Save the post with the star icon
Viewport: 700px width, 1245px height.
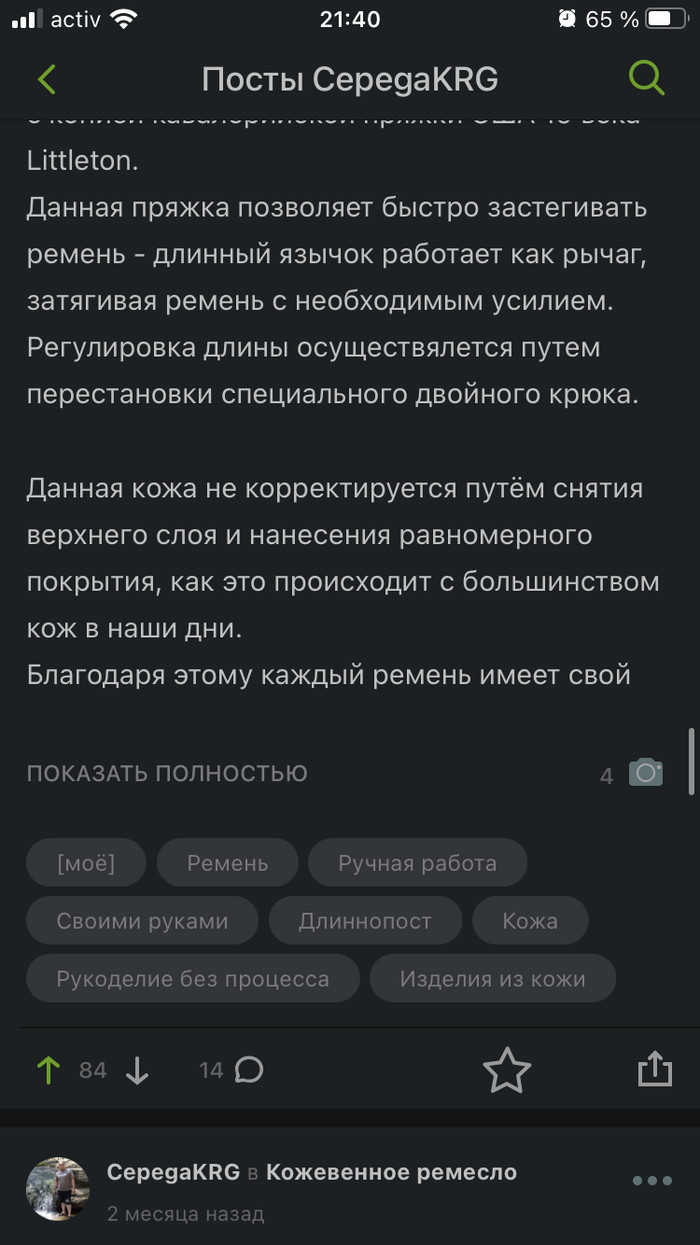[506, 1070]
